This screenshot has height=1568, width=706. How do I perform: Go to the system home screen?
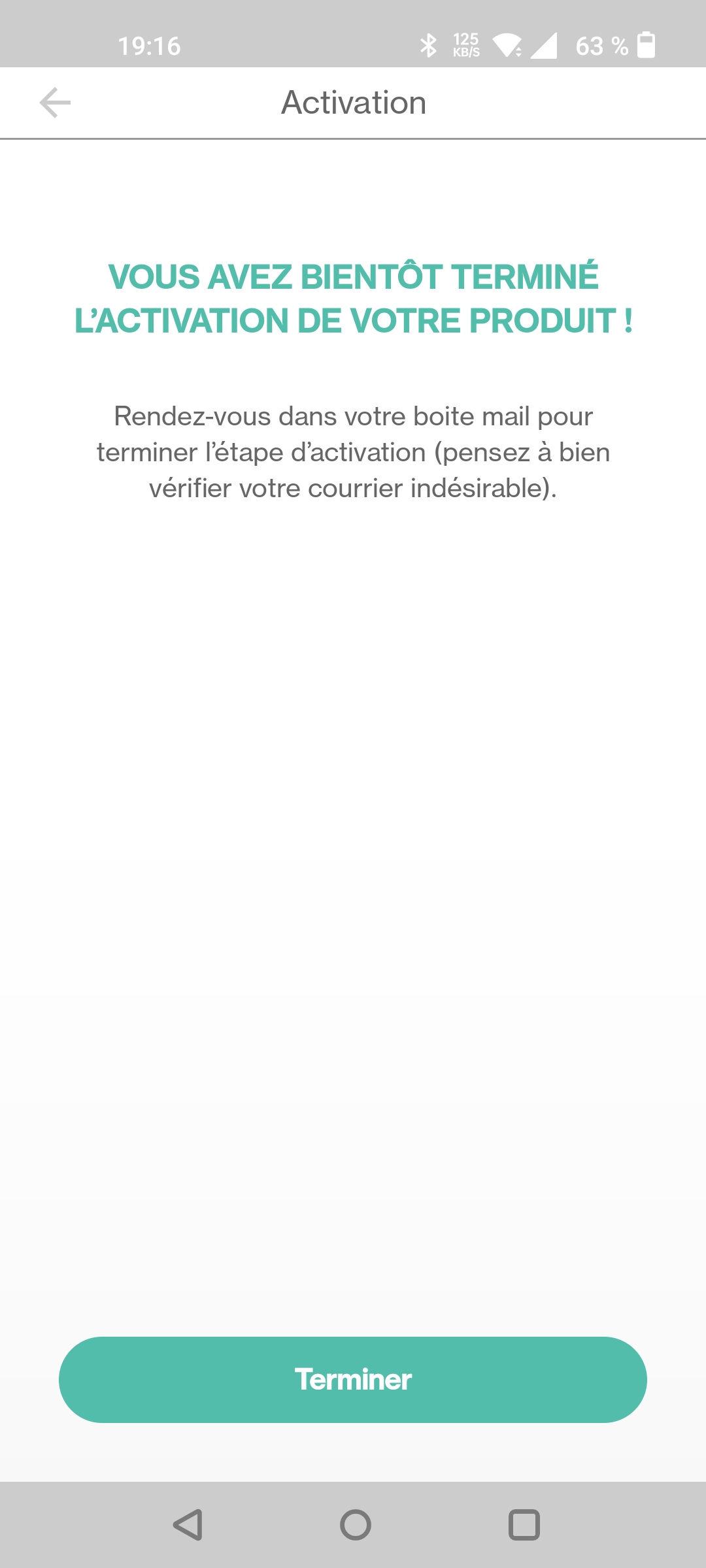coord(355,1525)
